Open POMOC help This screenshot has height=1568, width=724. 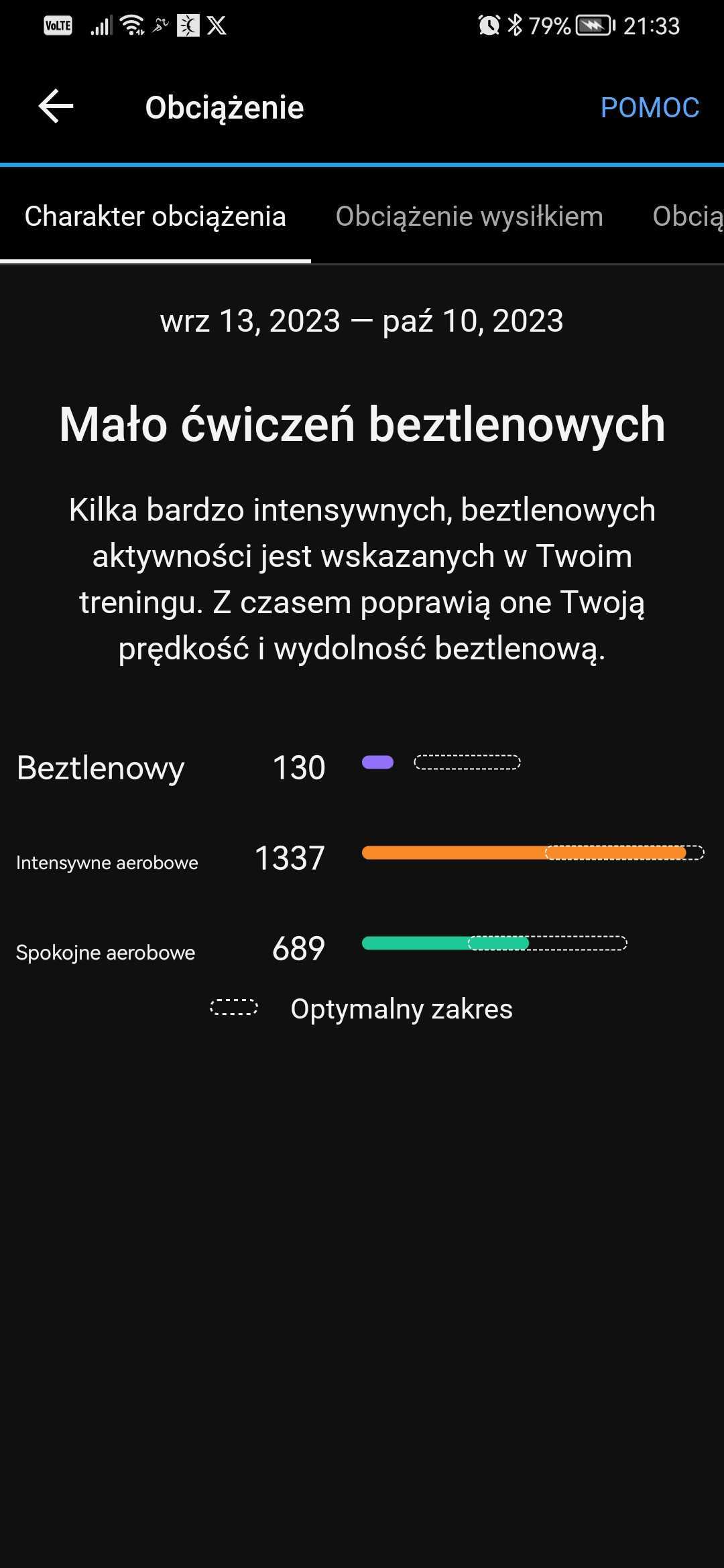(649, 108)
